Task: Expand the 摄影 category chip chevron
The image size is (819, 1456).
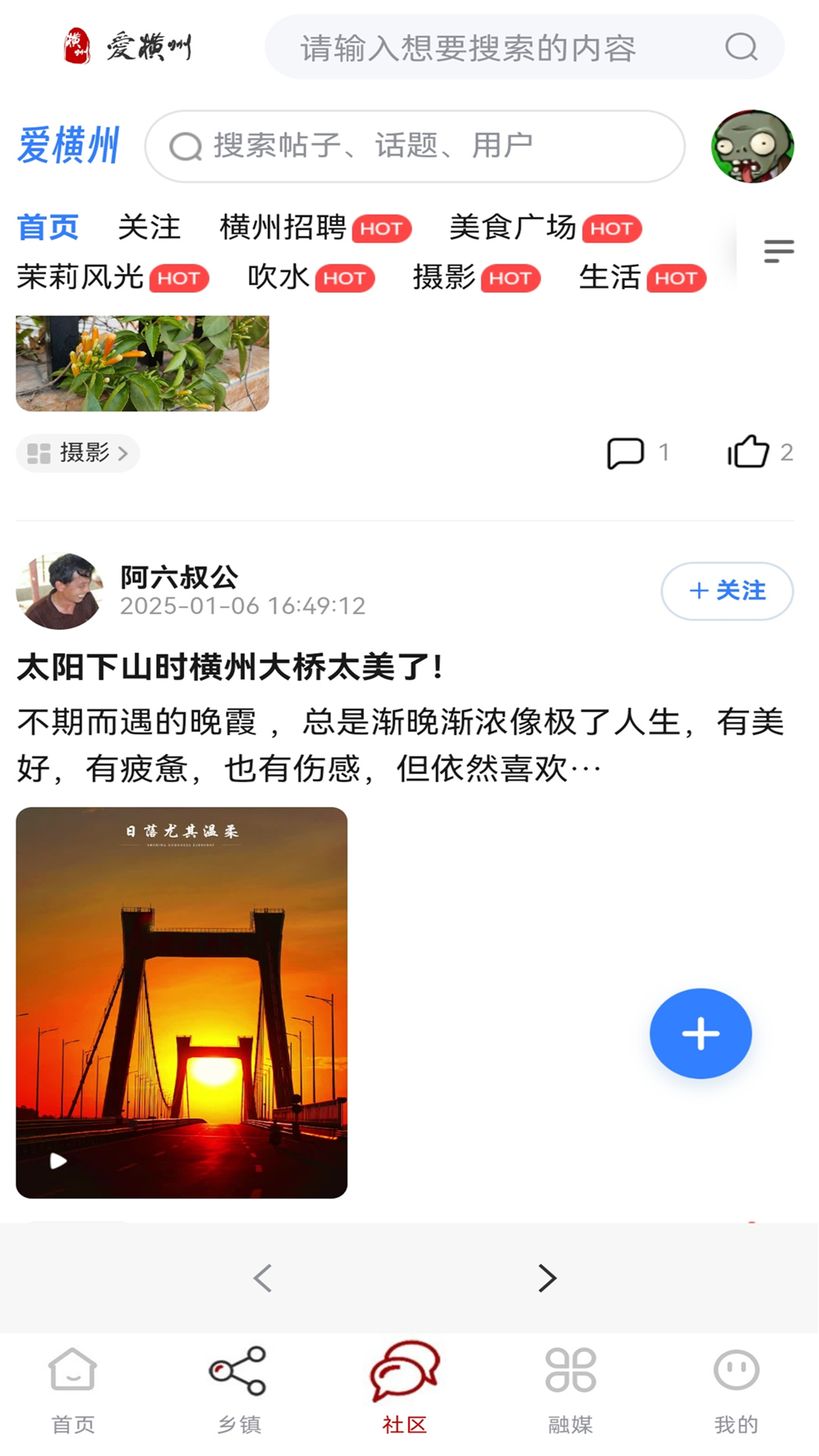Action: [124, 453]
